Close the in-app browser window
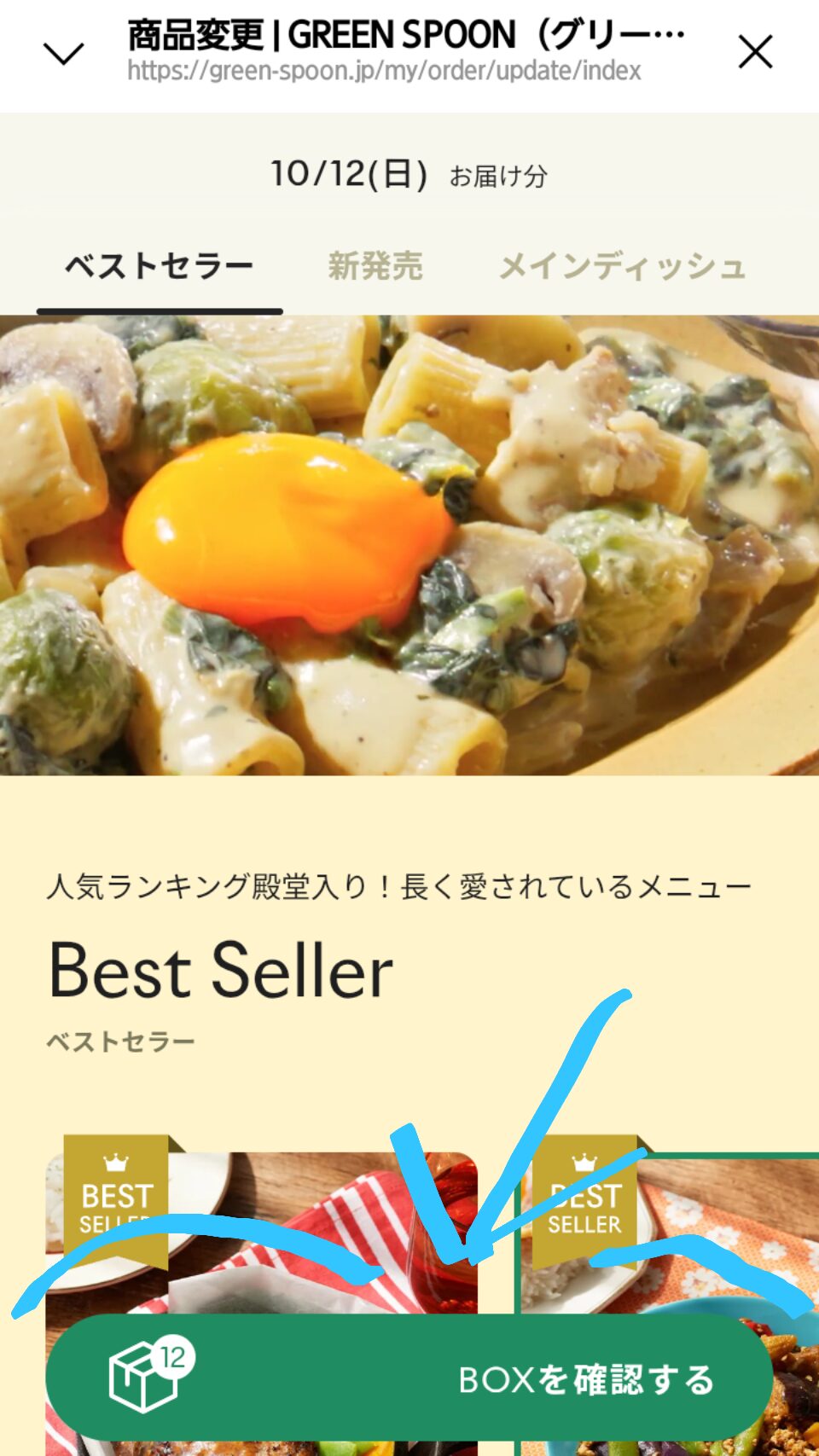The image size is (819, 1456). 755,52
